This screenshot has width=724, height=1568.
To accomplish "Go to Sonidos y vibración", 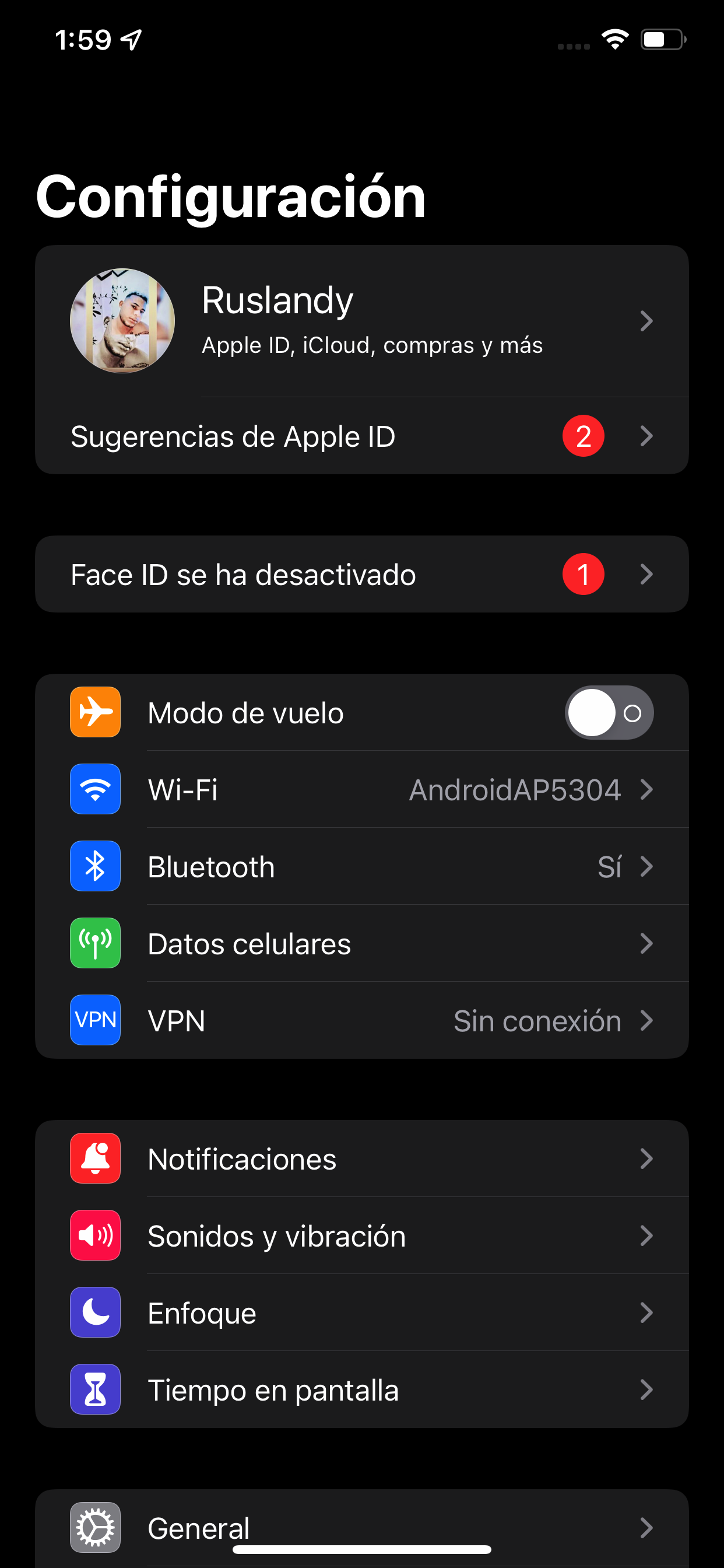I will [x=361, y=1236].
